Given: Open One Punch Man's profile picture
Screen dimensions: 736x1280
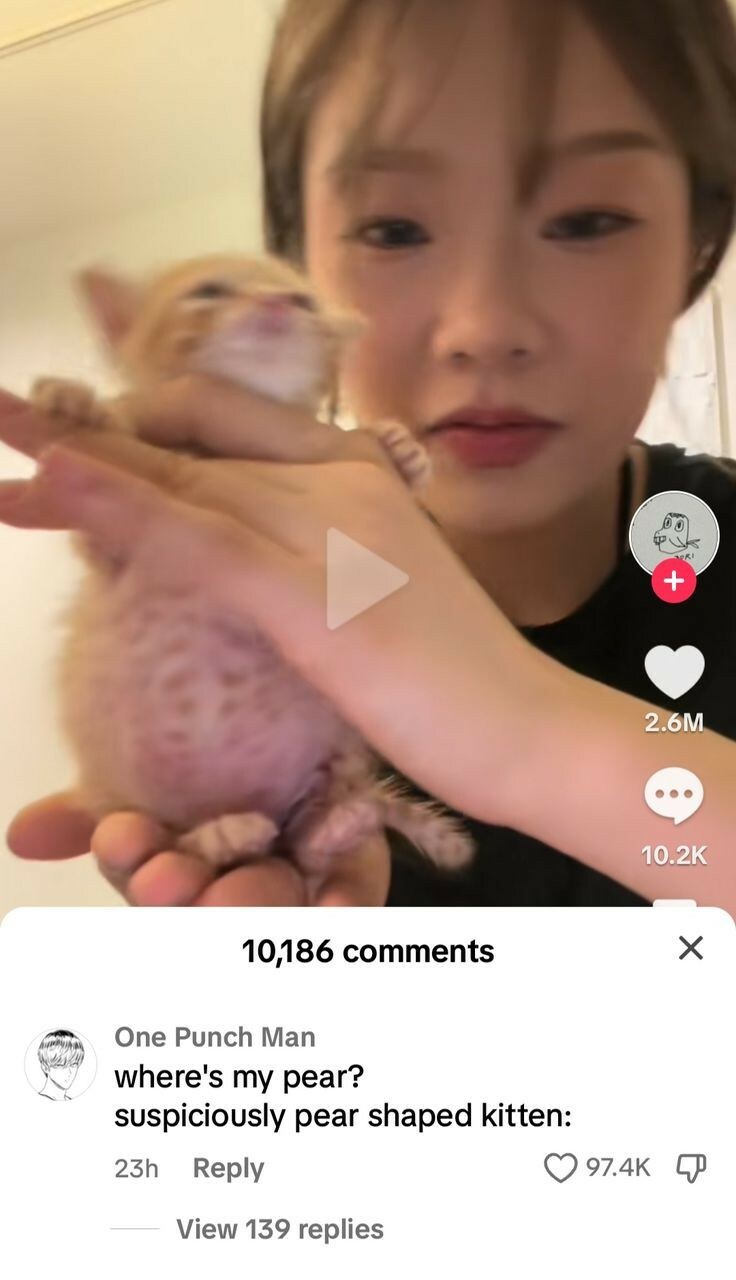Looking at the screenshot, I should pyautogui.click(x=61, y=1064).
